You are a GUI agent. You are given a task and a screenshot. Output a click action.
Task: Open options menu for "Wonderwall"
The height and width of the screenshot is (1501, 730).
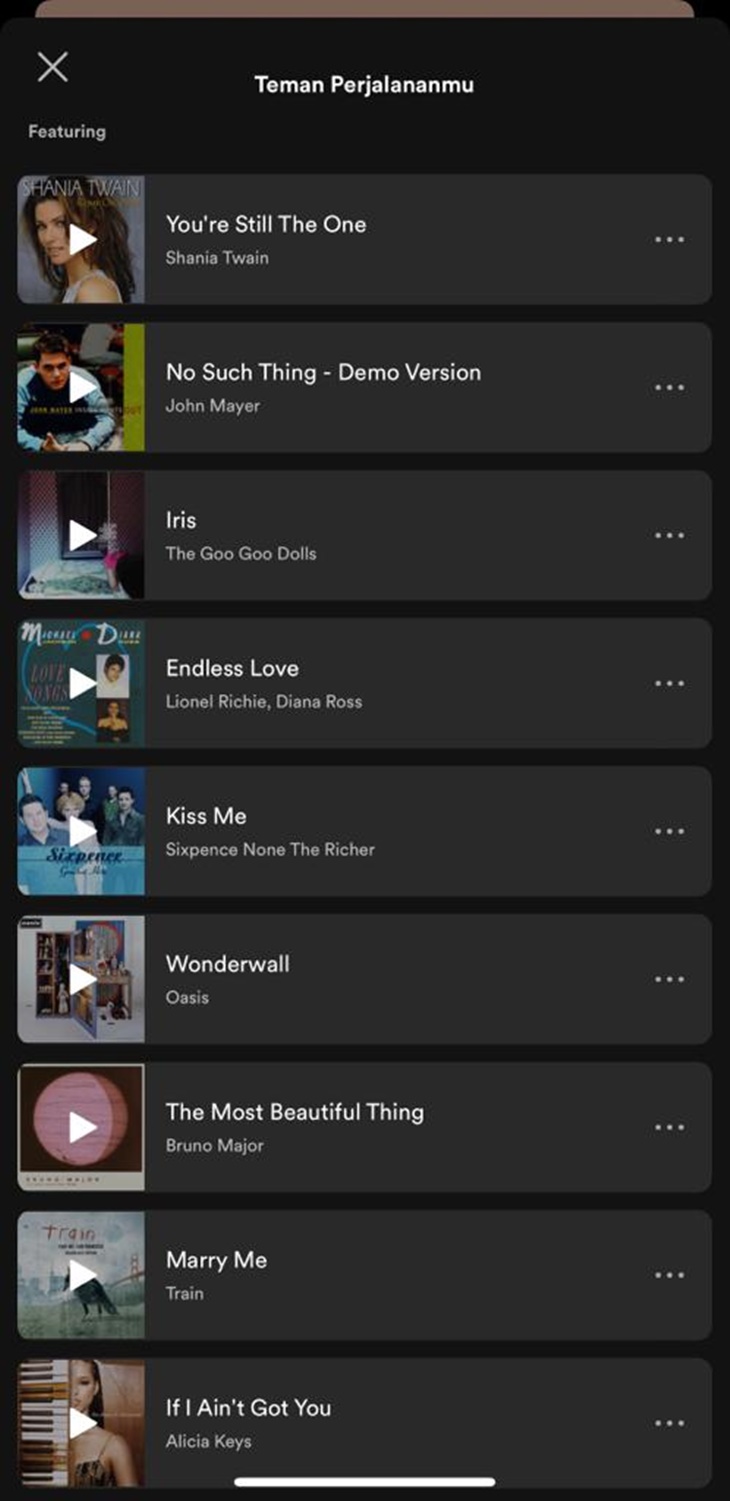(669, 979)
